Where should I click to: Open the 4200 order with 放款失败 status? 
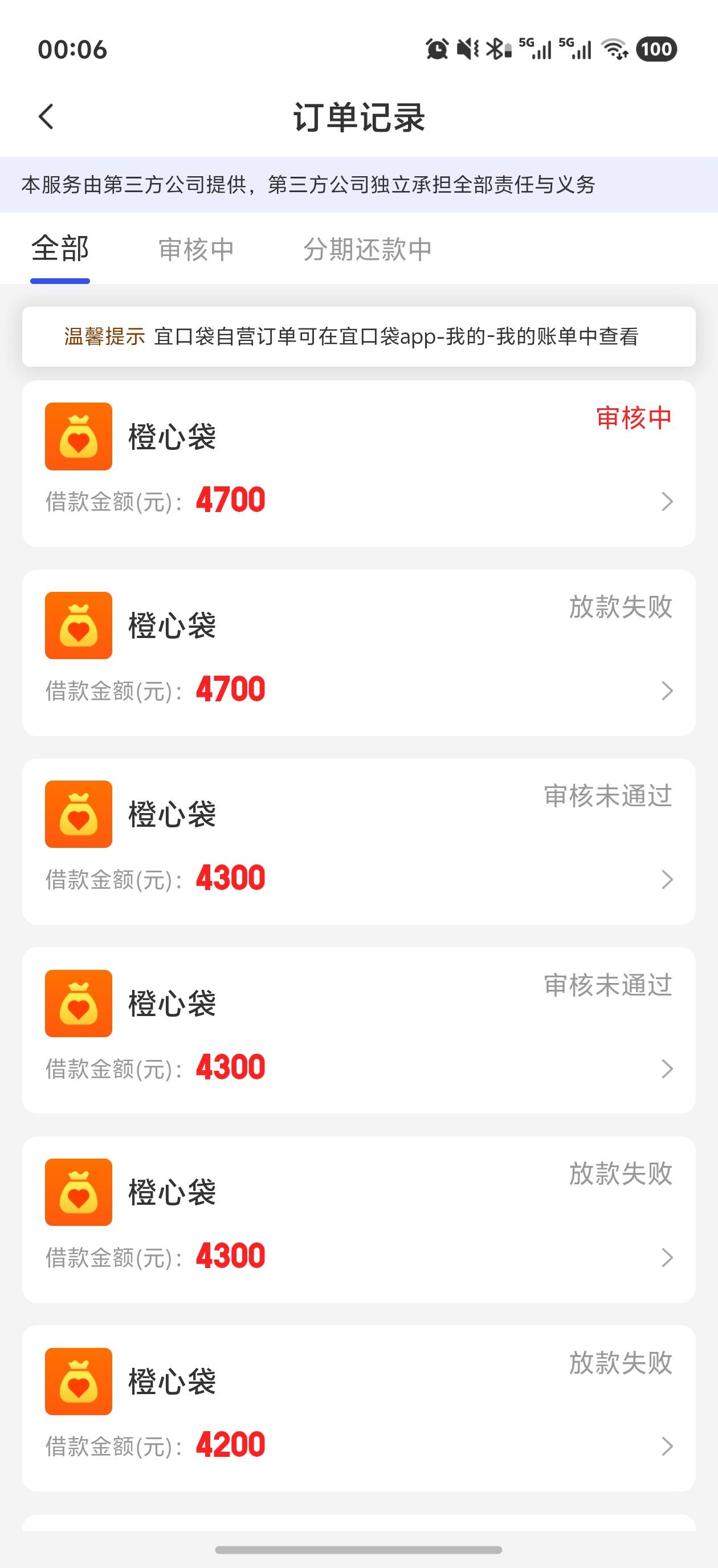click(x=358, y=1408)
